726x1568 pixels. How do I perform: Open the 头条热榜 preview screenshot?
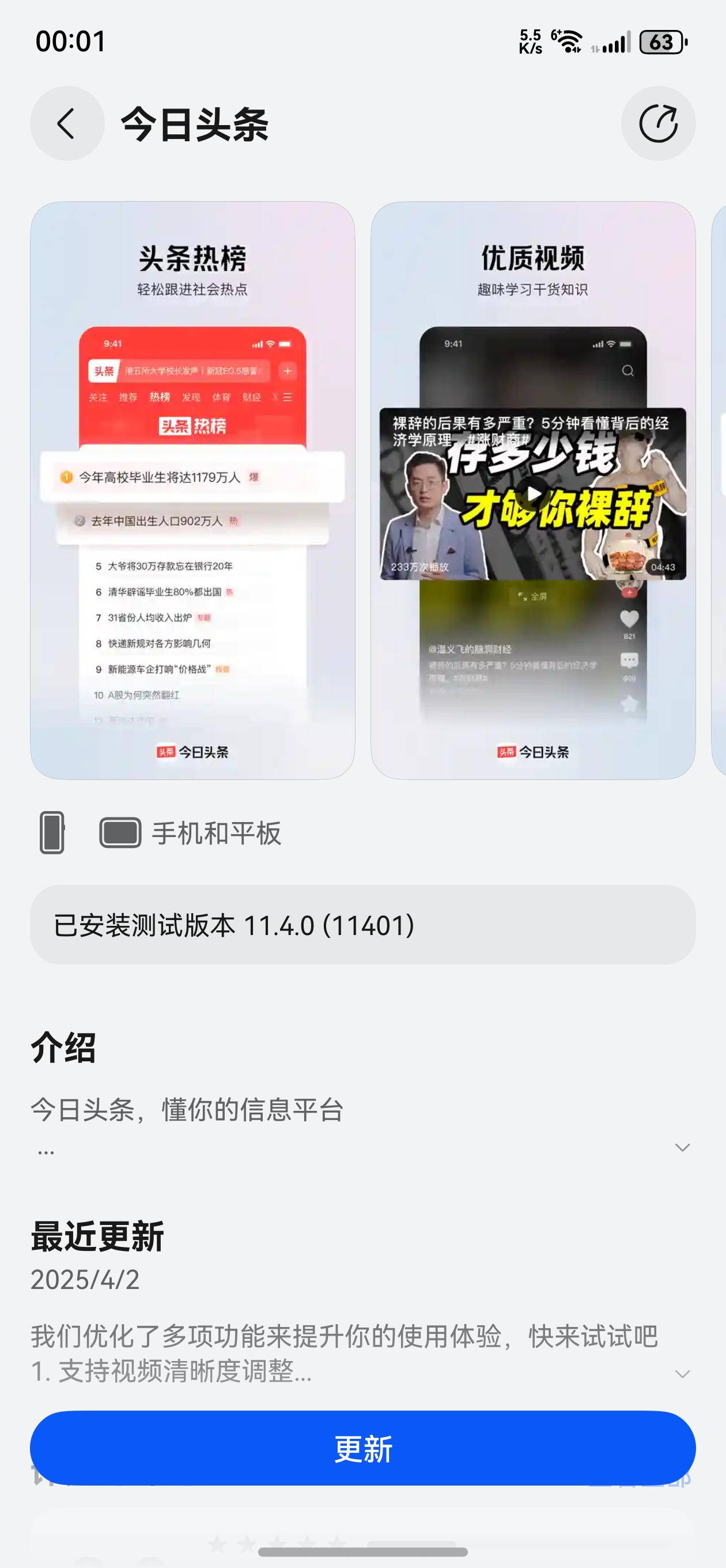click(192, 490)
